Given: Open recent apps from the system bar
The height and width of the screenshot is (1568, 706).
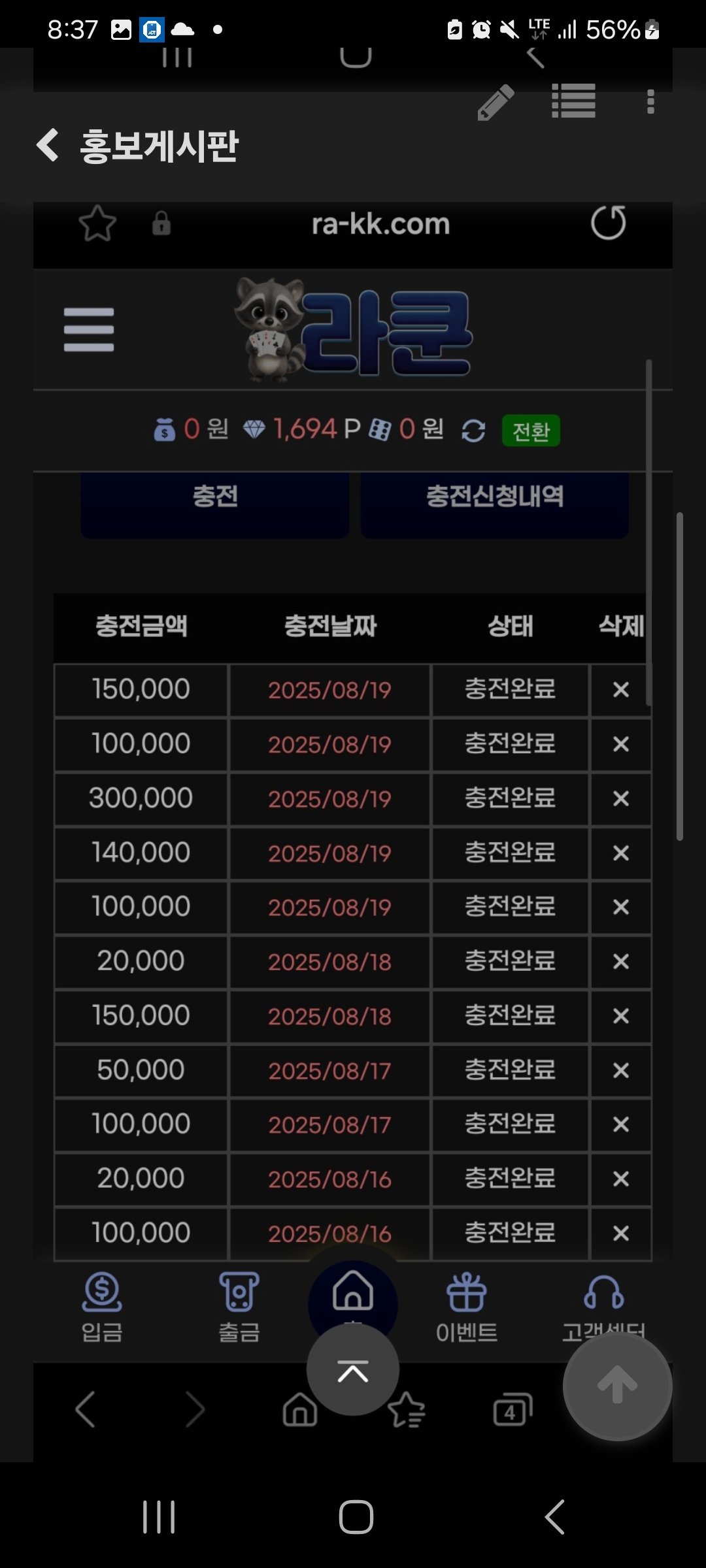Looking at the screenshot, I should (159, 1516).
